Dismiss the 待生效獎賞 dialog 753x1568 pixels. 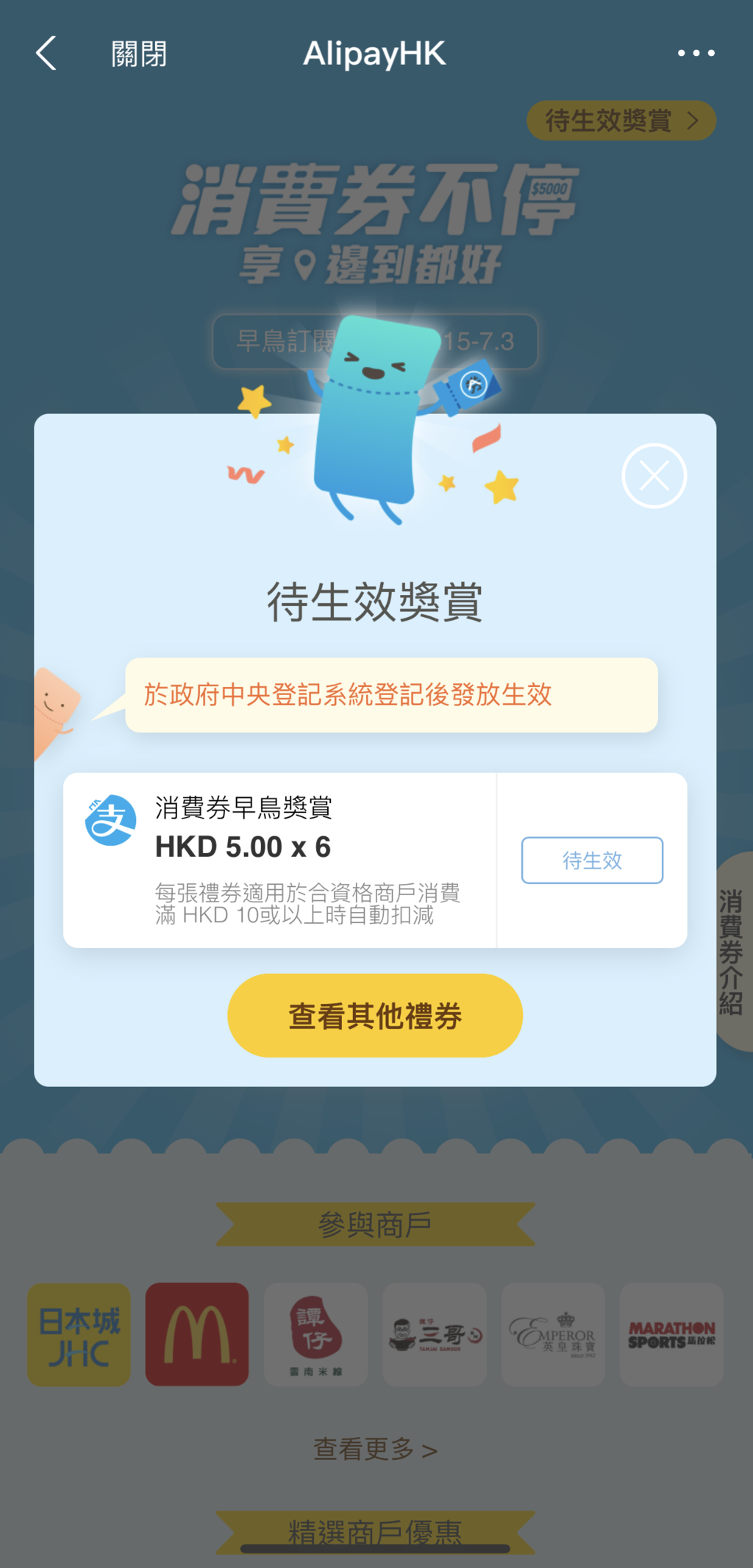[x=654, y=476]
